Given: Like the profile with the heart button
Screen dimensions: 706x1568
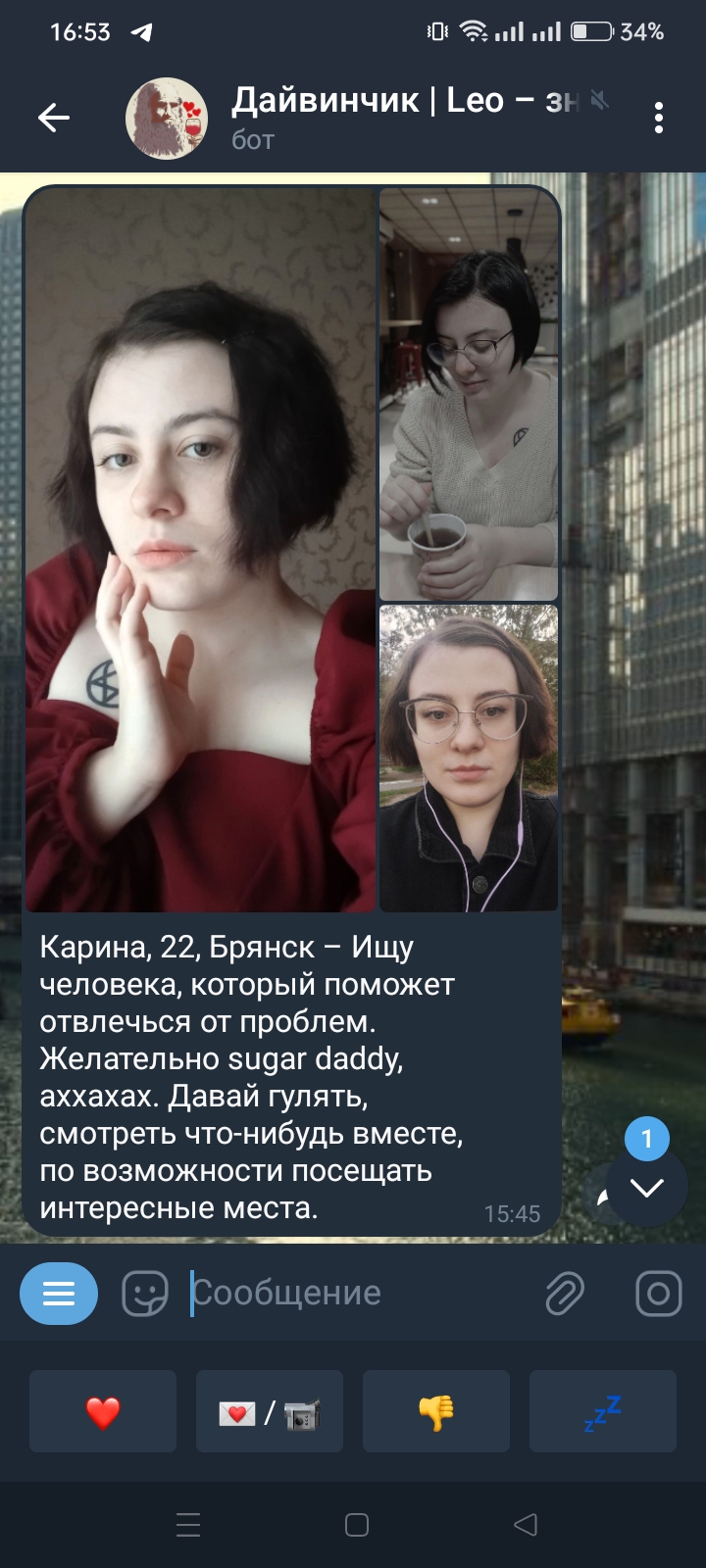Looking at the screenshot, I should pyautogui.click(x=103, y=1411).
